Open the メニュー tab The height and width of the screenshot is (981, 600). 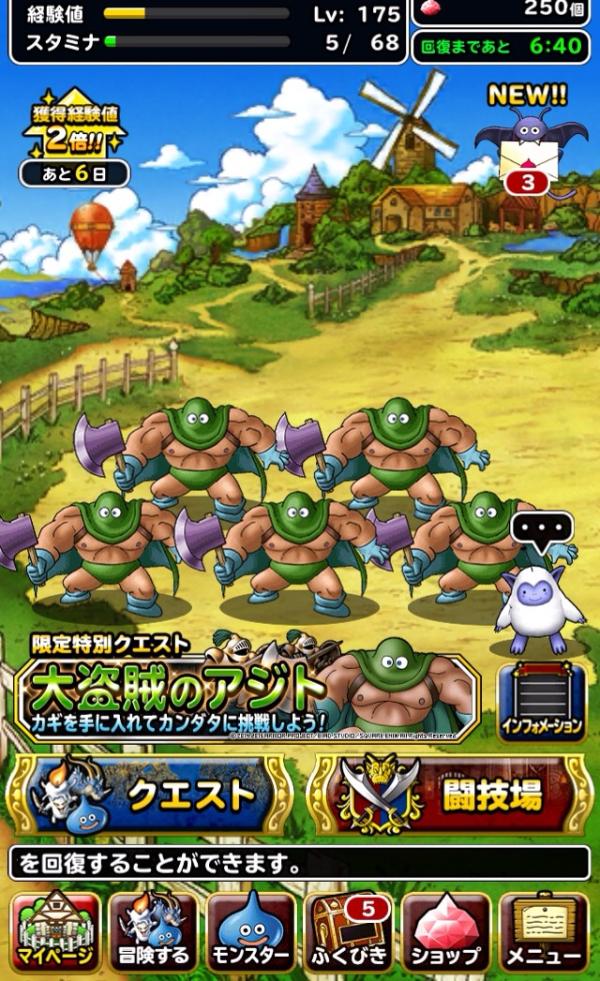click(544, 932)
